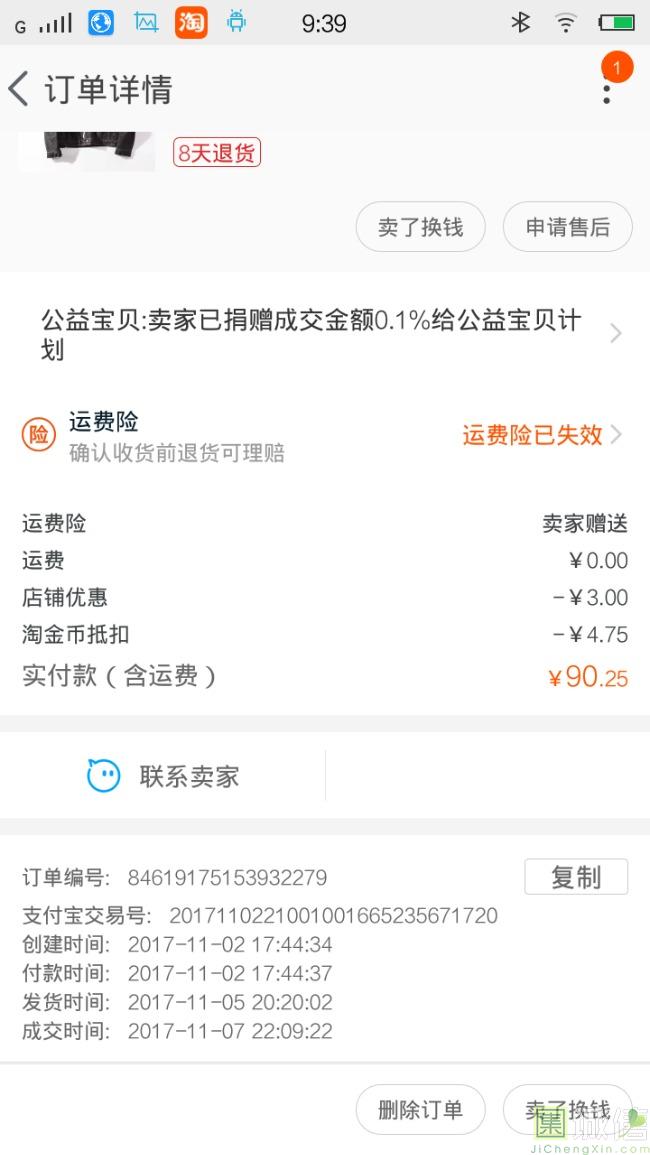
Task: Delete this order via 删除订单
Action: (x=420, y=1109)
